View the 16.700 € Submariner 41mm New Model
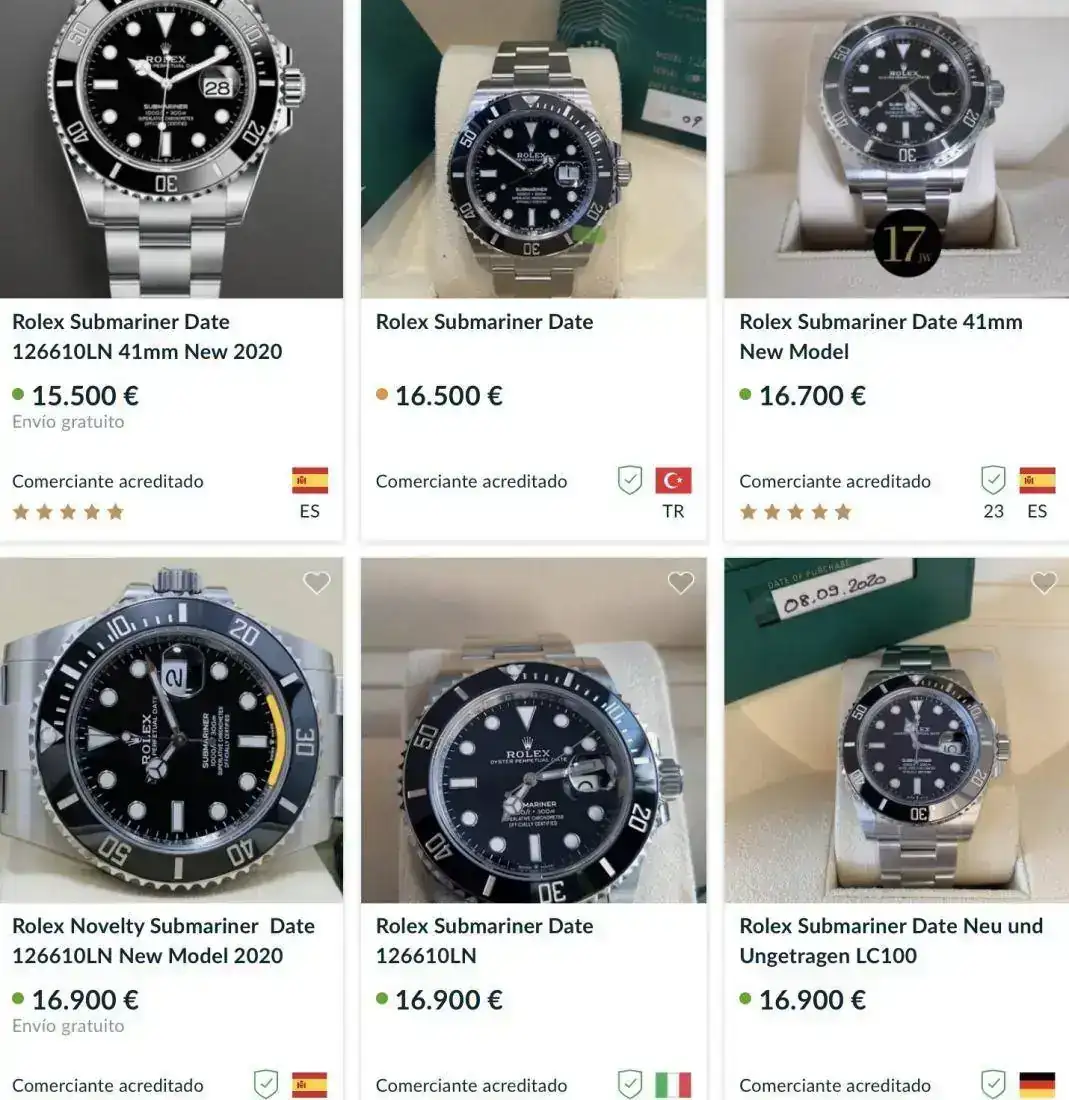This screenshot has height=1100, width=1069. 880,337
